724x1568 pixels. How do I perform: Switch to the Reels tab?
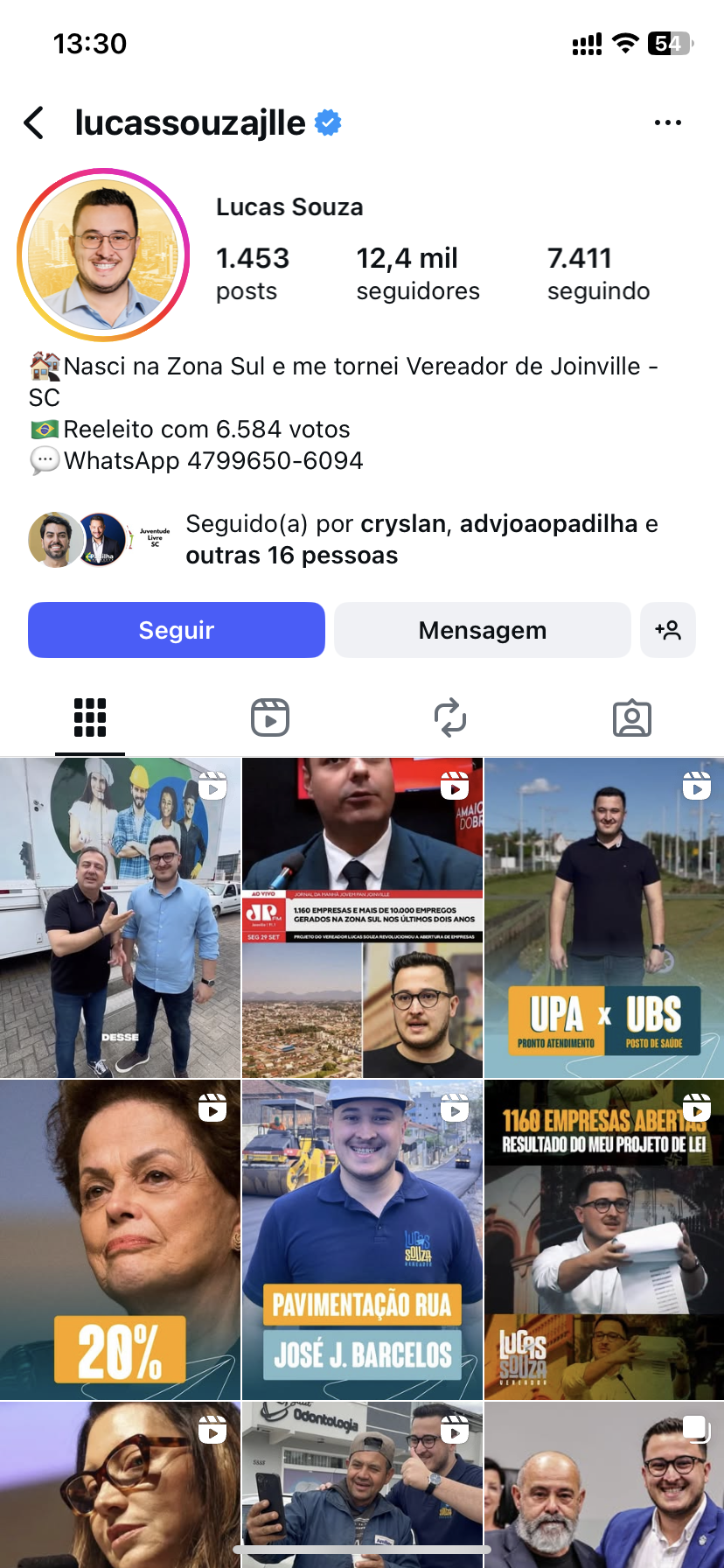[270, 718]
